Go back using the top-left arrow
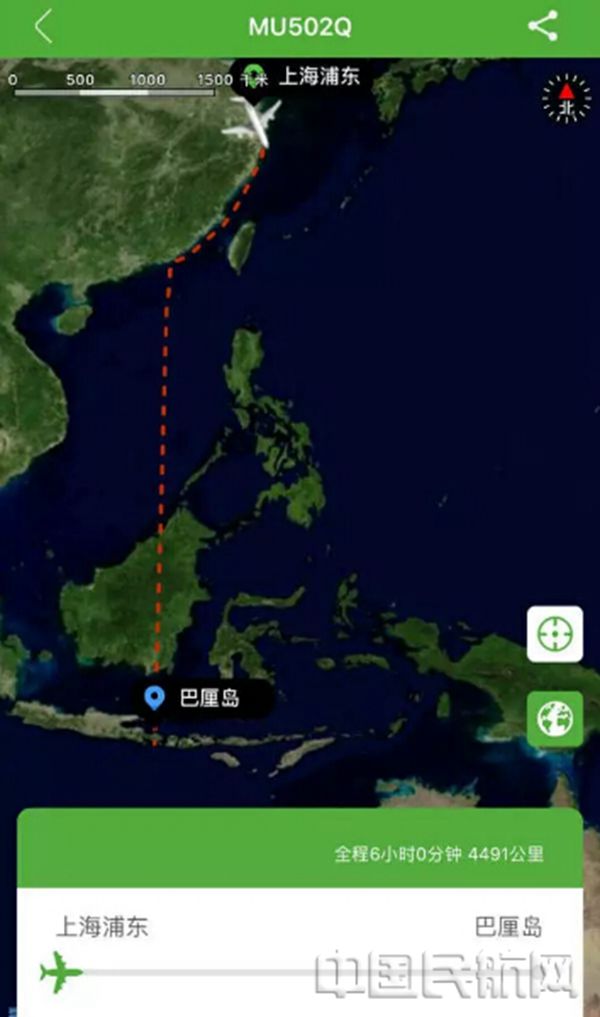Viewport: 600px width, 1017px height. tap(42, 27)
